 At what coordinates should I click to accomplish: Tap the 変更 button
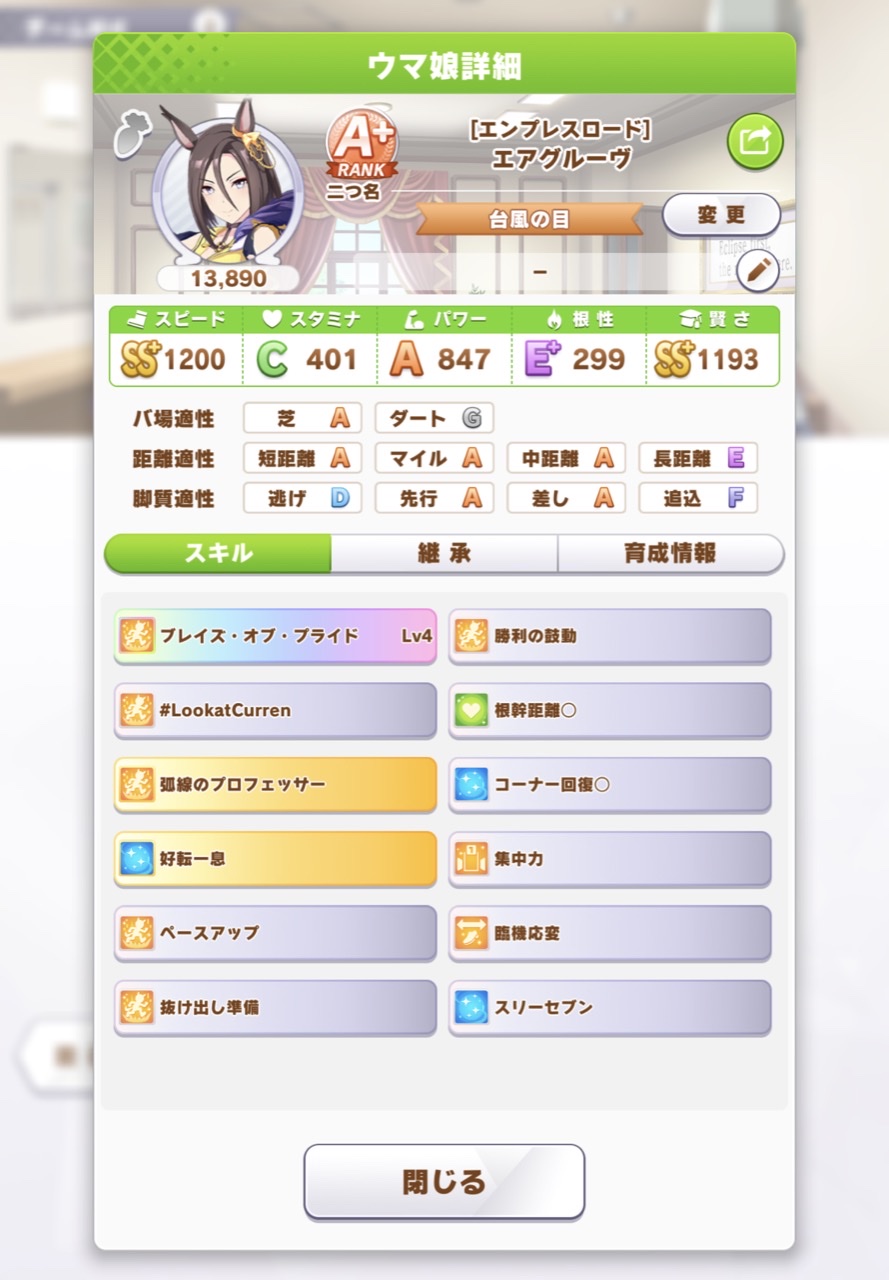coord(721,215)
